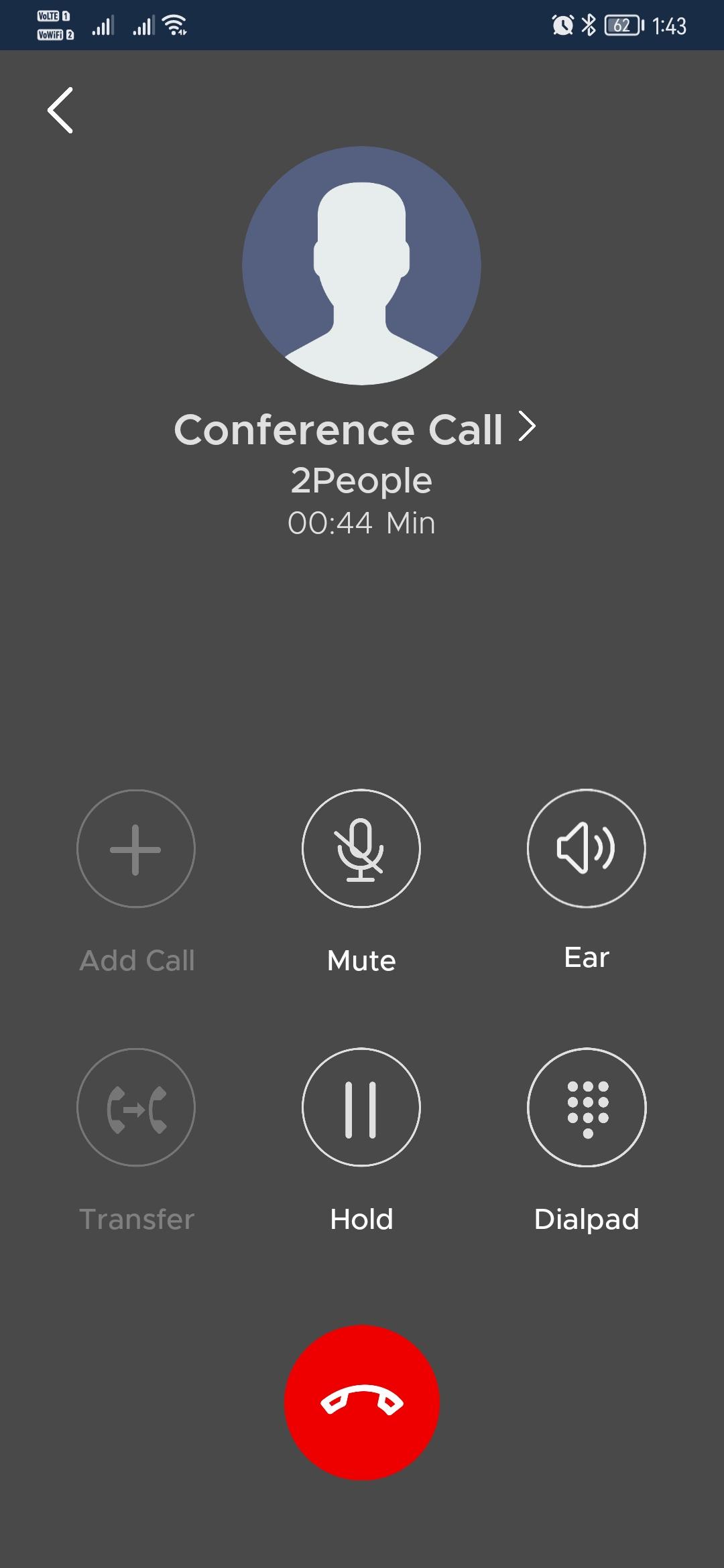This screenshot has width=724, height=1568.
Task: Go back using the top-left arrow
Action: [x=60, y=111]
